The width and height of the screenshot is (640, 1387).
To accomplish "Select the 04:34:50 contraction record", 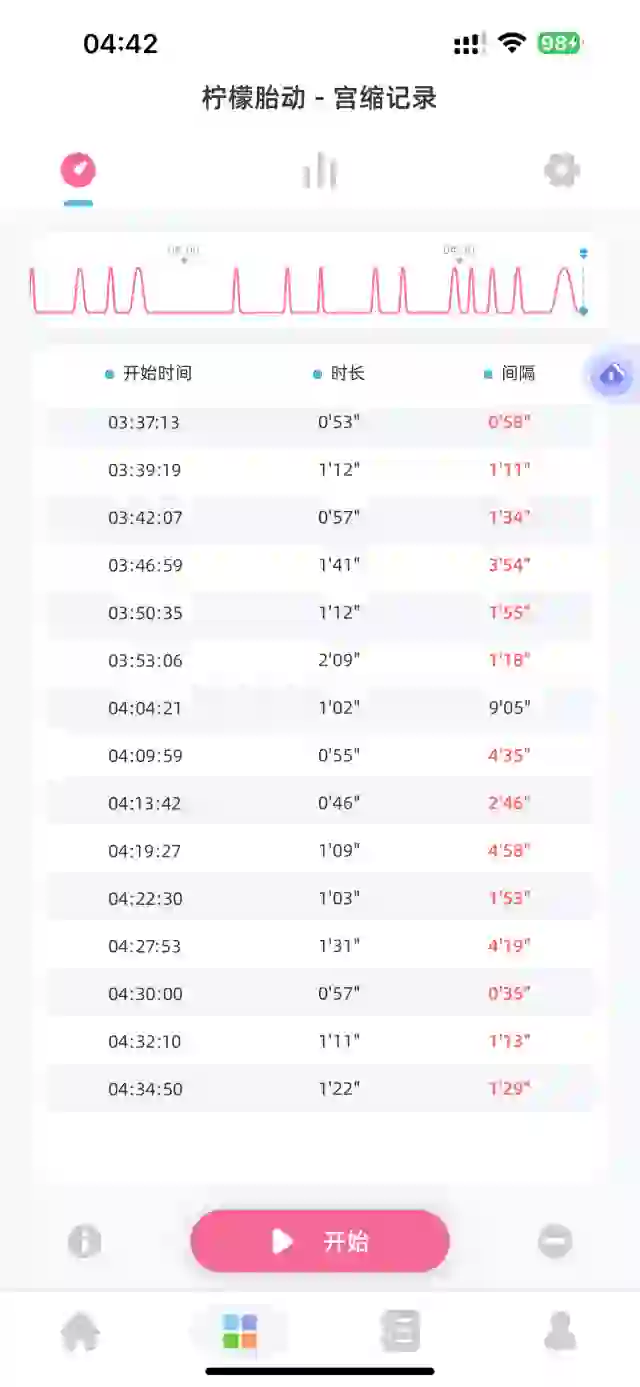I will click(320, 1089).
